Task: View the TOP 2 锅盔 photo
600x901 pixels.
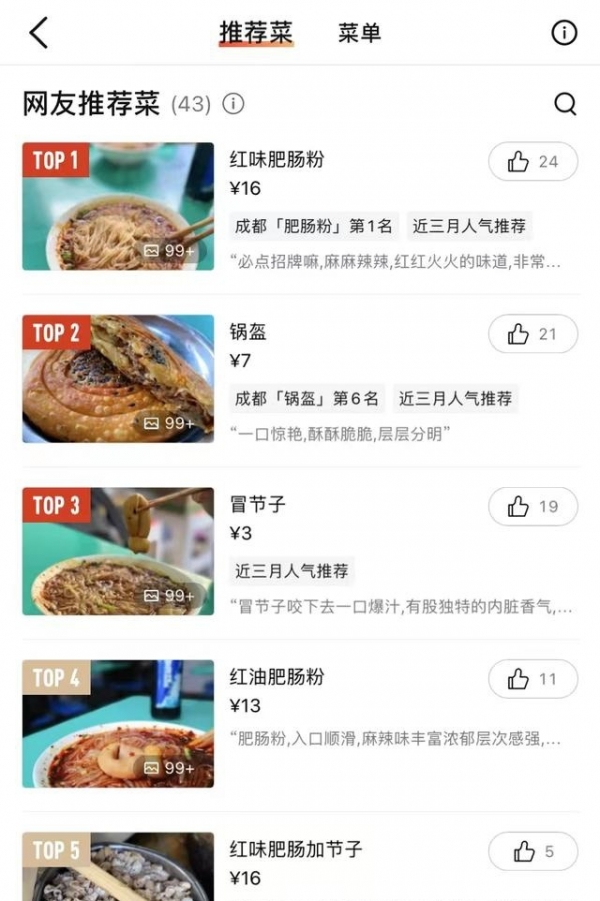Action: pyautogui.click(x=118, y=379)
